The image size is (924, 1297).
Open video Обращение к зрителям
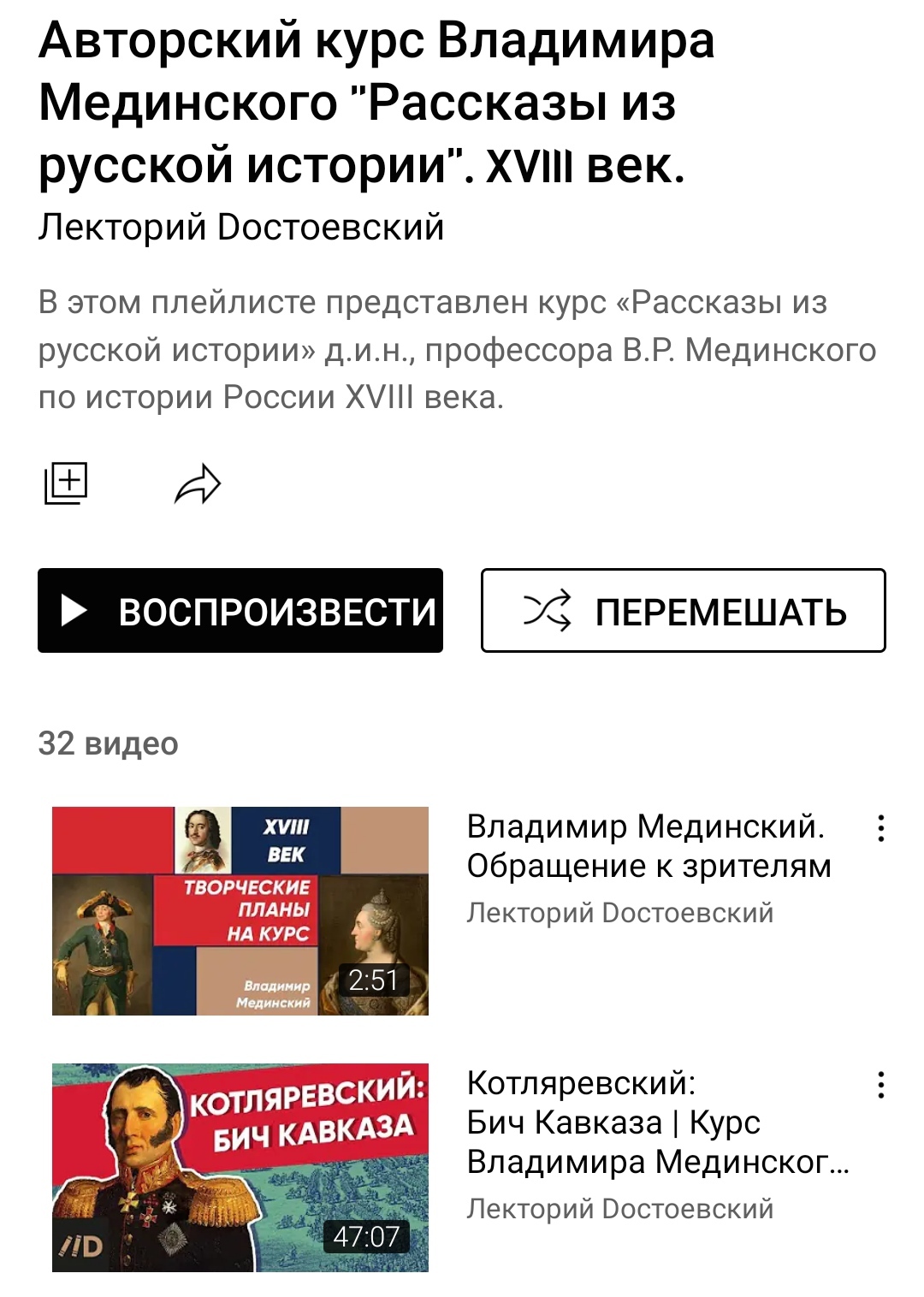click(x=240, y=910)
